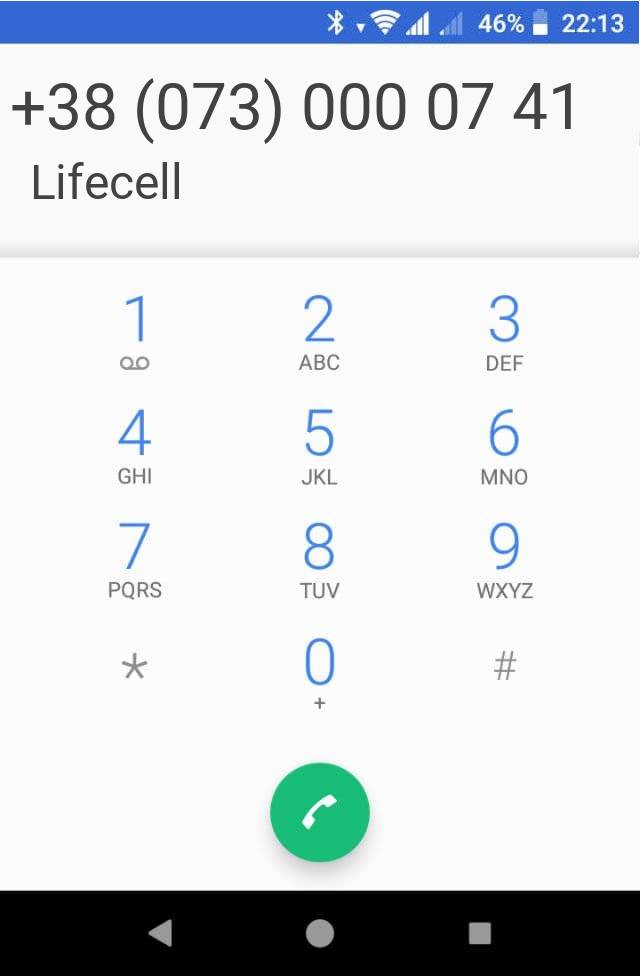
Task: Tap the 6 MNO key
Action: pos(504,447)
